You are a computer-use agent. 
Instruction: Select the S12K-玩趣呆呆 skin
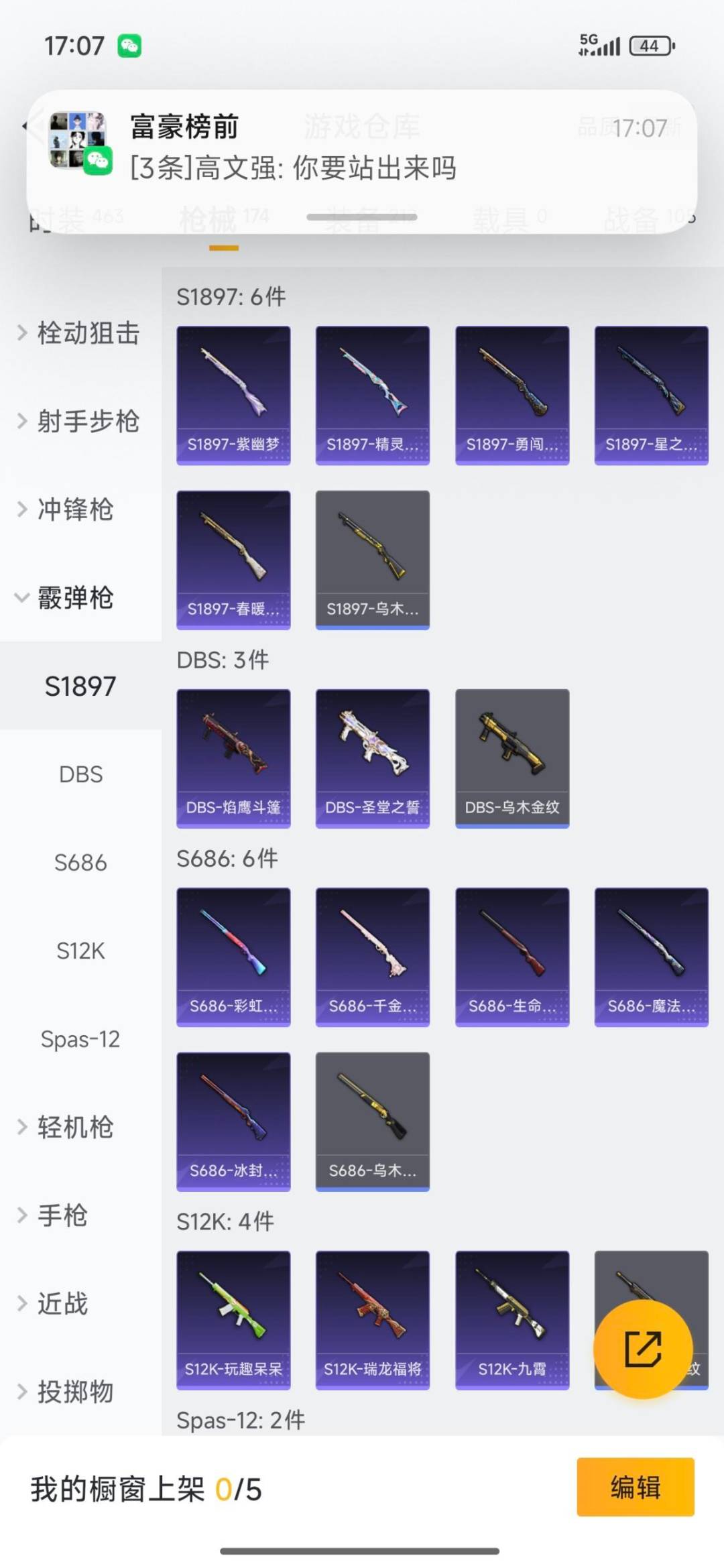point(233,1317)
